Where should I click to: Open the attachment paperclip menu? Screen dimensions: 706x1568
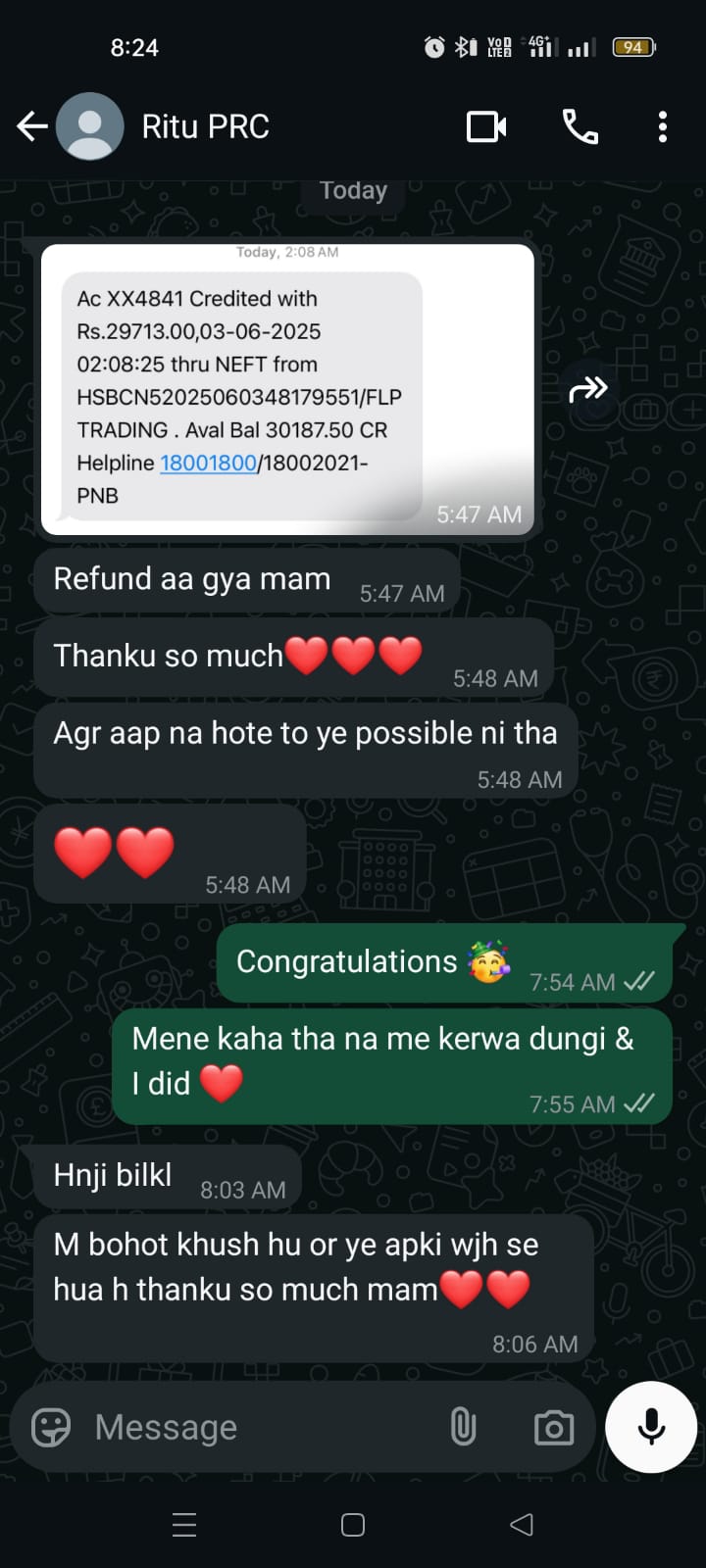pos(463,1427)
